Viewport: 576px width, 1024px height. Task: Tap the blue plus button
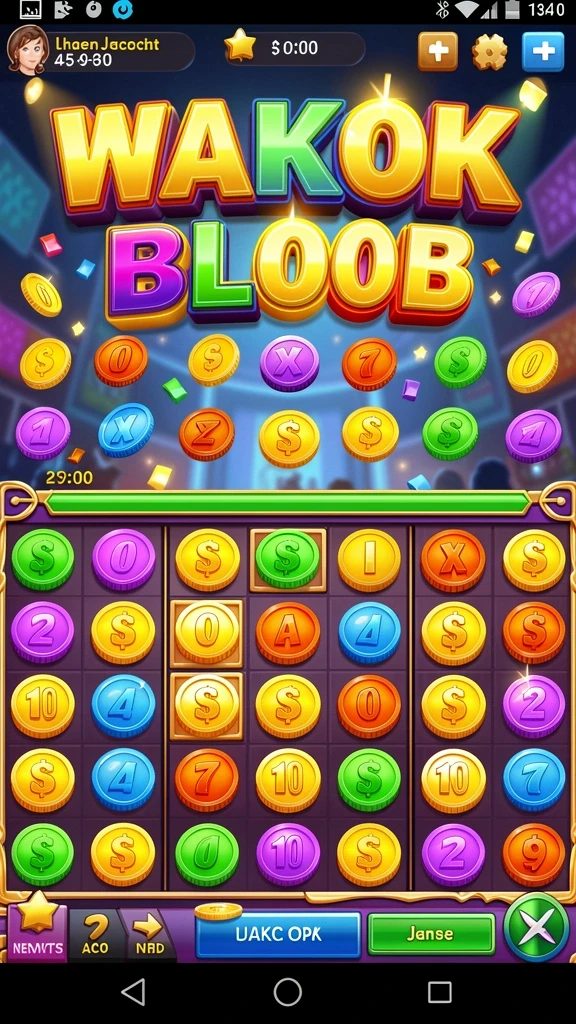tap(543, 51)
